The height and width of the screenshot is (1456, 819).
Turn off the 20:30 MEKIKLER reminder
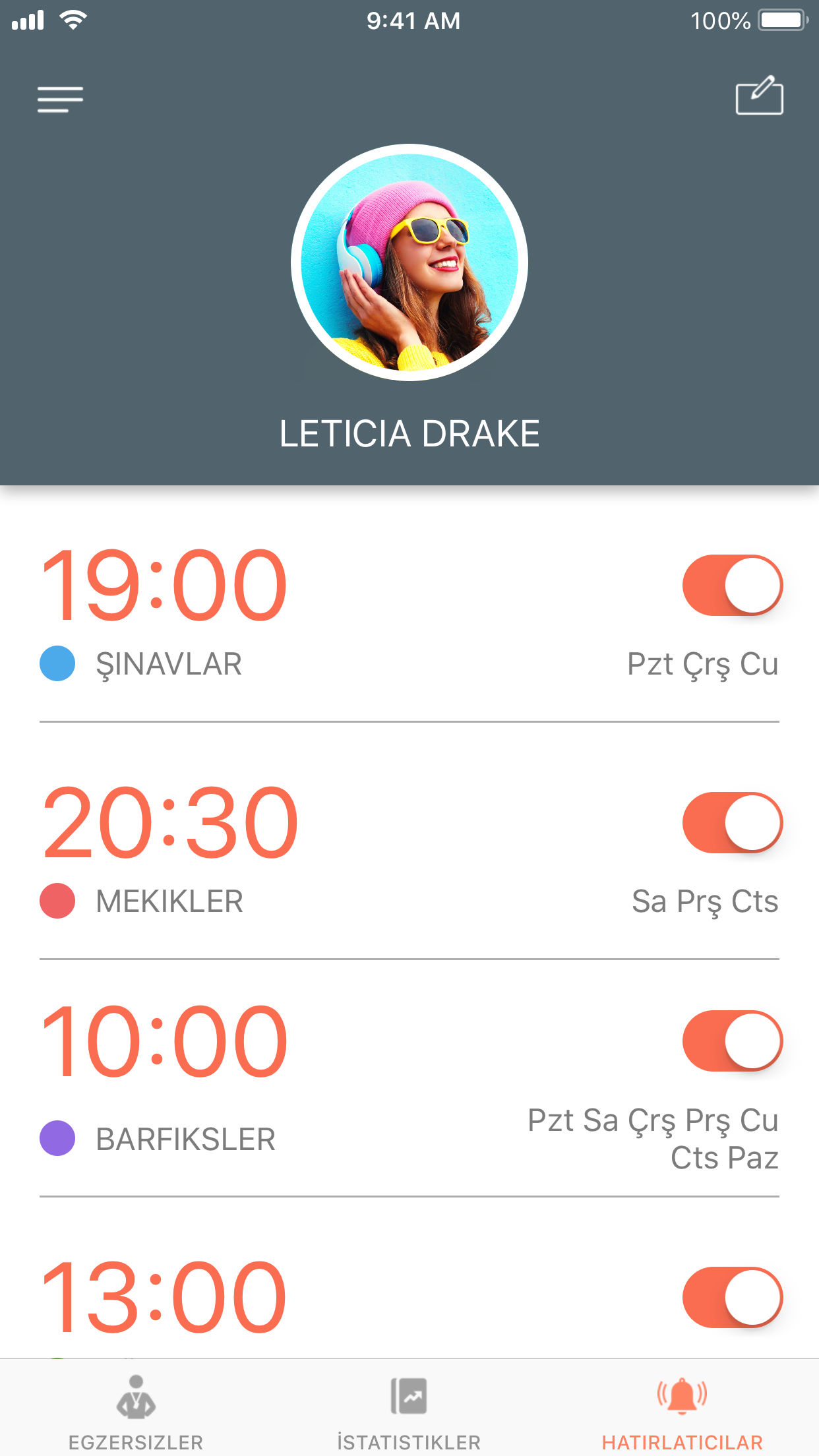coord(732,823)
